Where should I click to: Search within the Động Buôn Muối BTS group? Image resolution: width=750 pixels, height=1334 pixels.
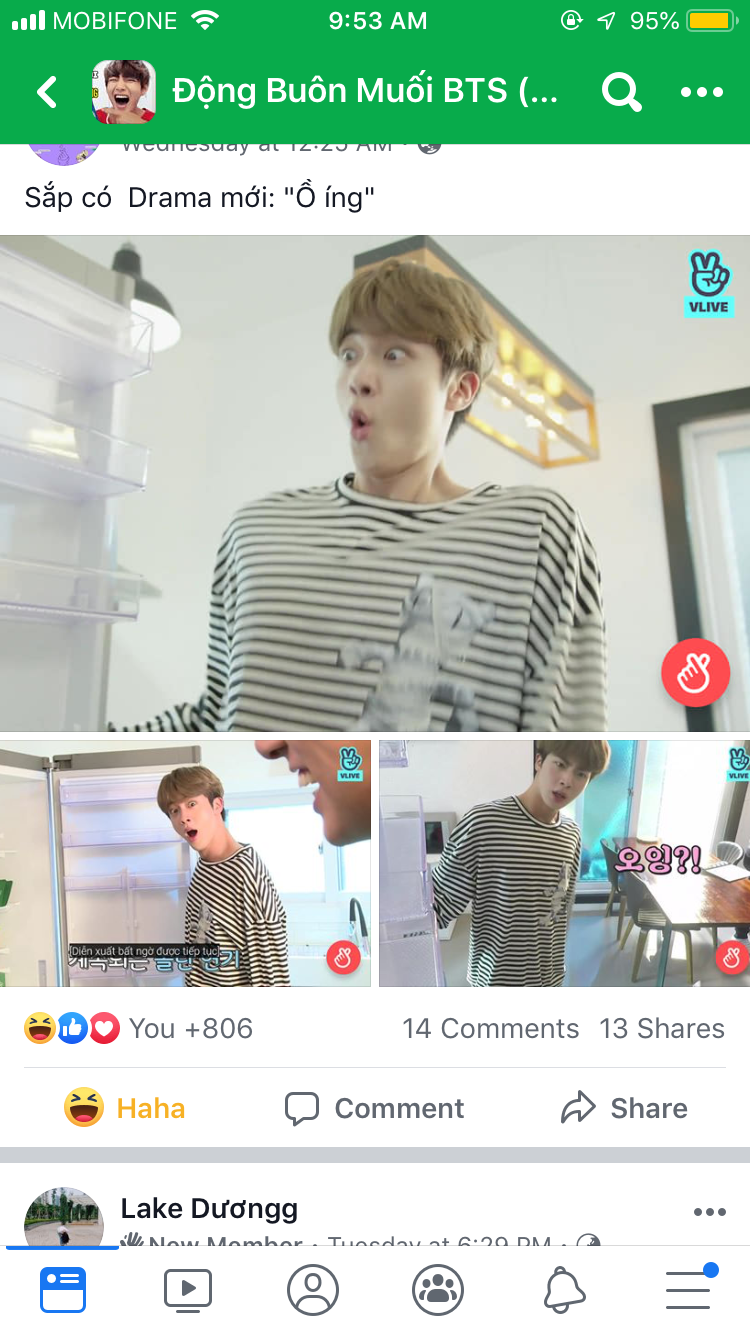(x=621, y=92)
